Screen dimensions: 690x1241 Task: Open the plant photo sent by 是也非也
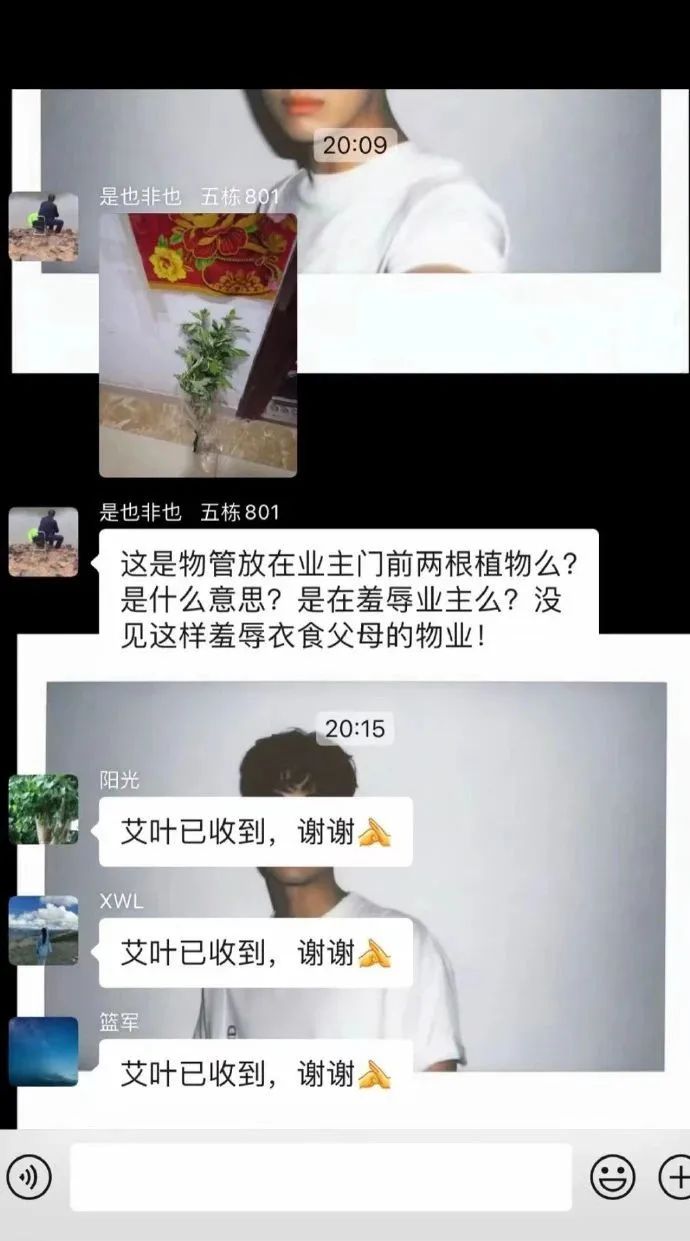click(198, 344)
